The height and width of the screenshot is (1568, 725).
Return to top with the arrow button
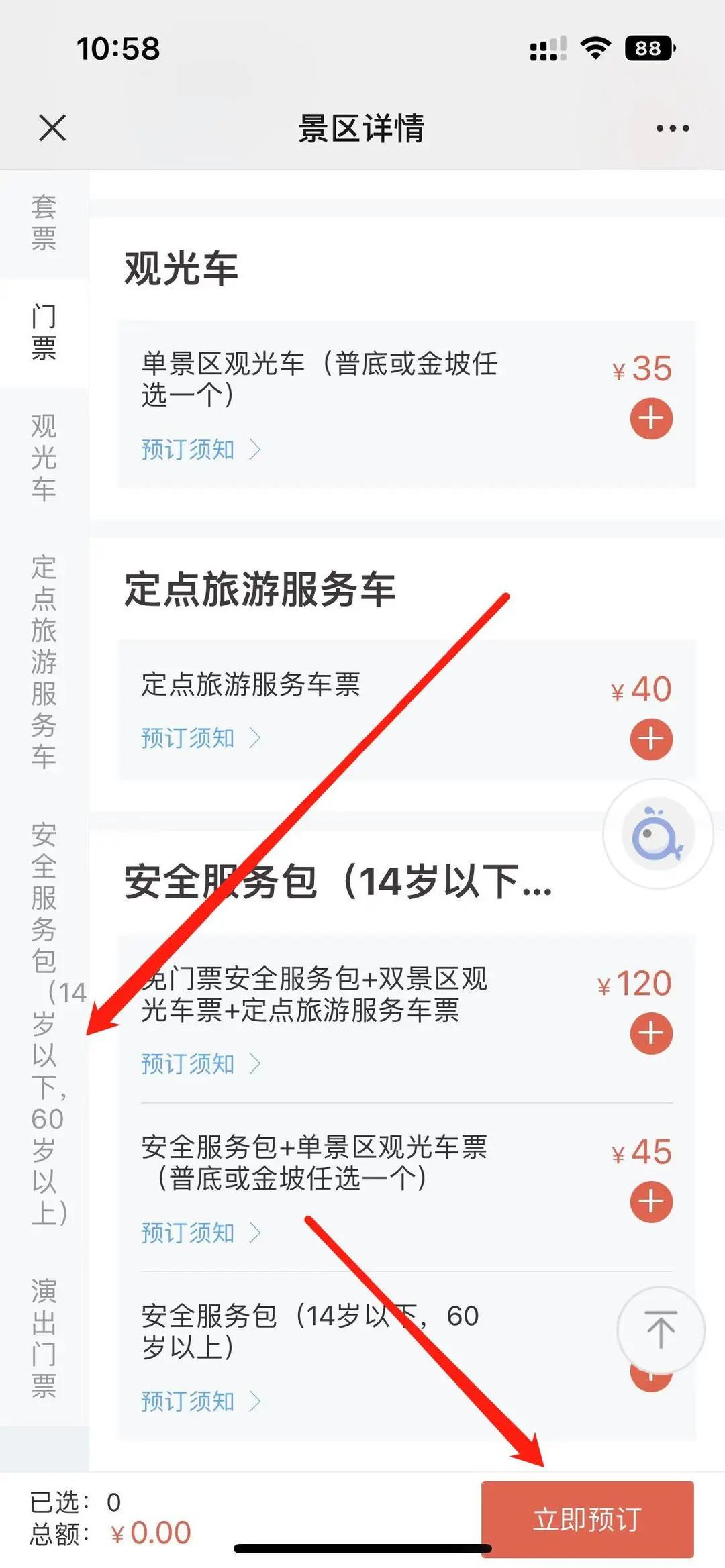(x=661, y=1328)
